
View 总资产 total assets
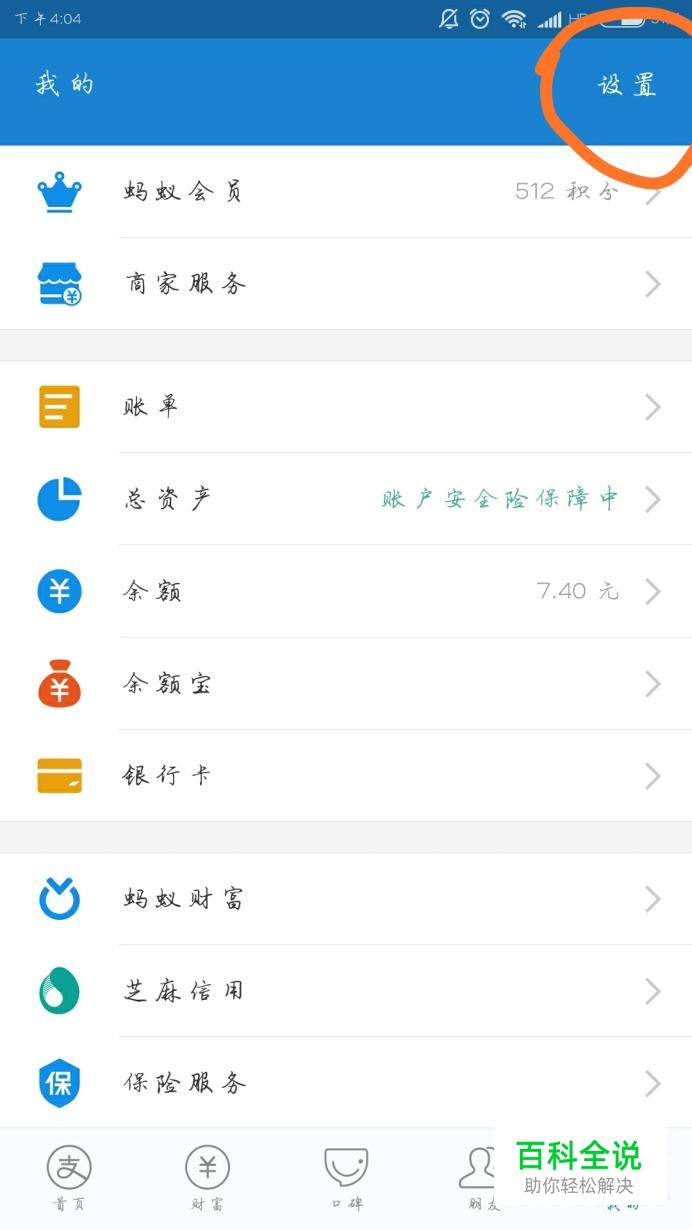click(345, 499)
